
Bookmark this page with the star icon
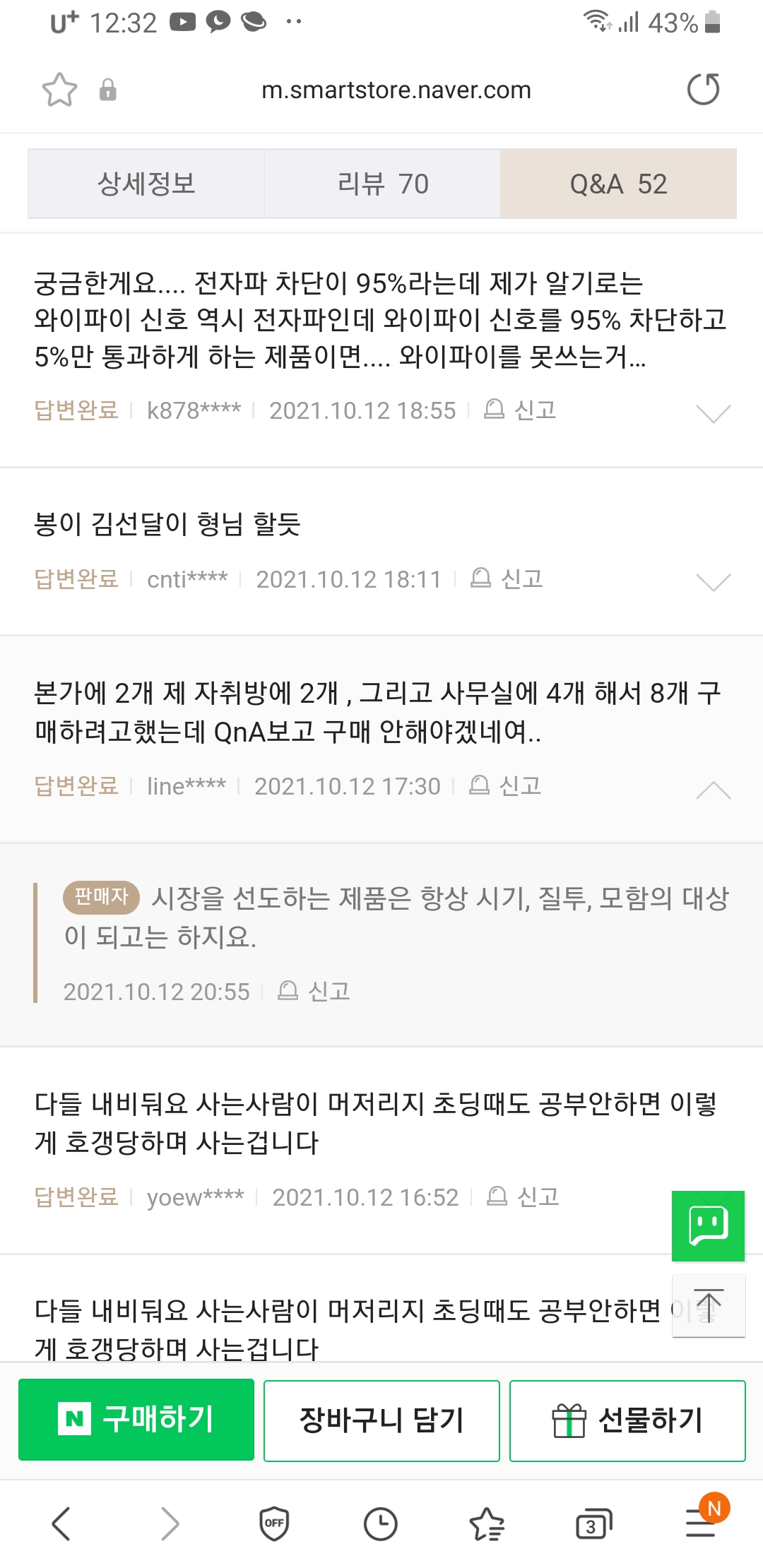(x=59, y=90)
